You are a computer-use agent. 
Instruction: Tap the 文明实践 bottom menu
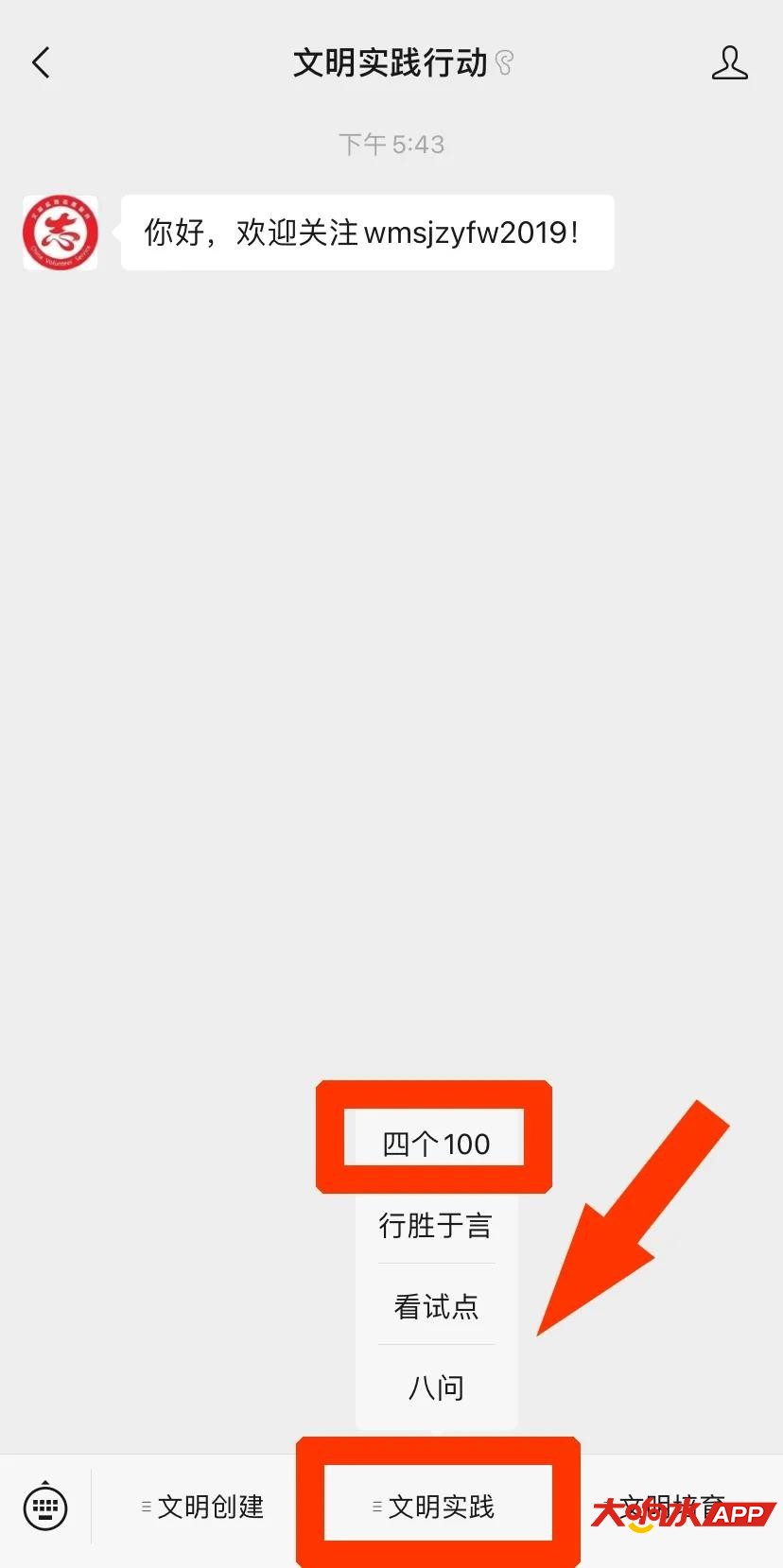click(x=437, y=1507)
